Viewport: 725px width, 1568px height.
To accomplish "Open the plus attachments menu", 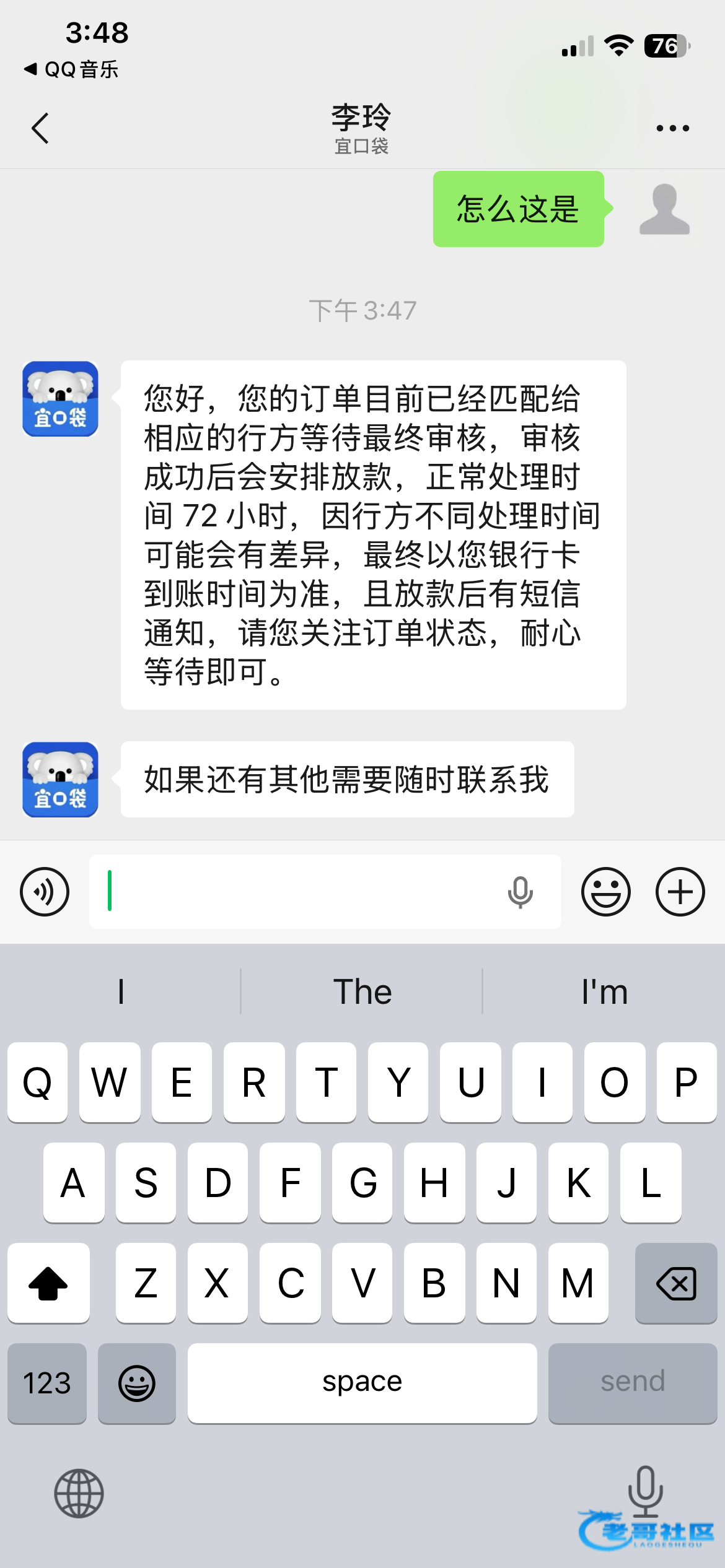I will tap(680, 892).
